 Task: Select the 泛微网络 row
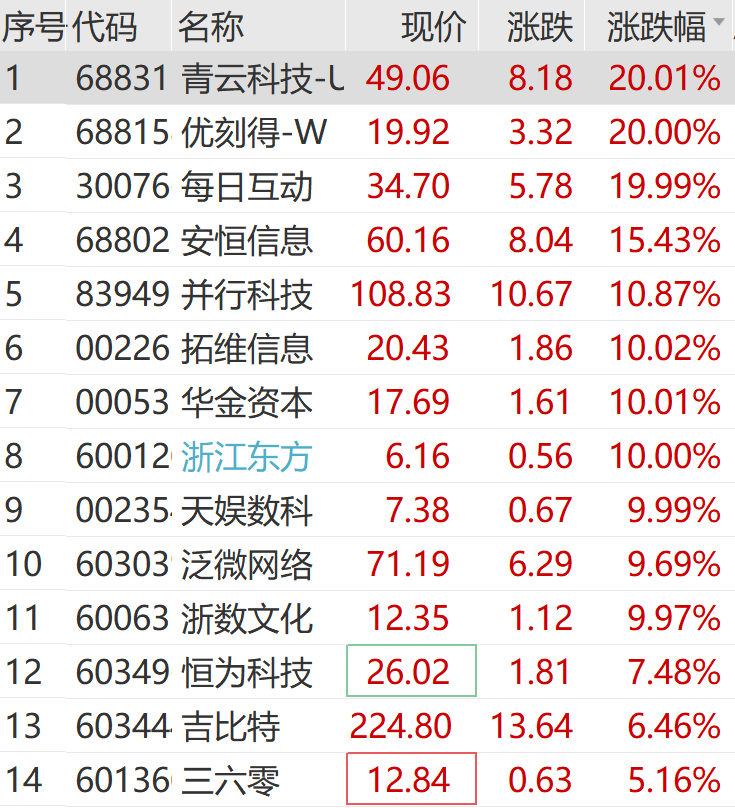point(247,565)
